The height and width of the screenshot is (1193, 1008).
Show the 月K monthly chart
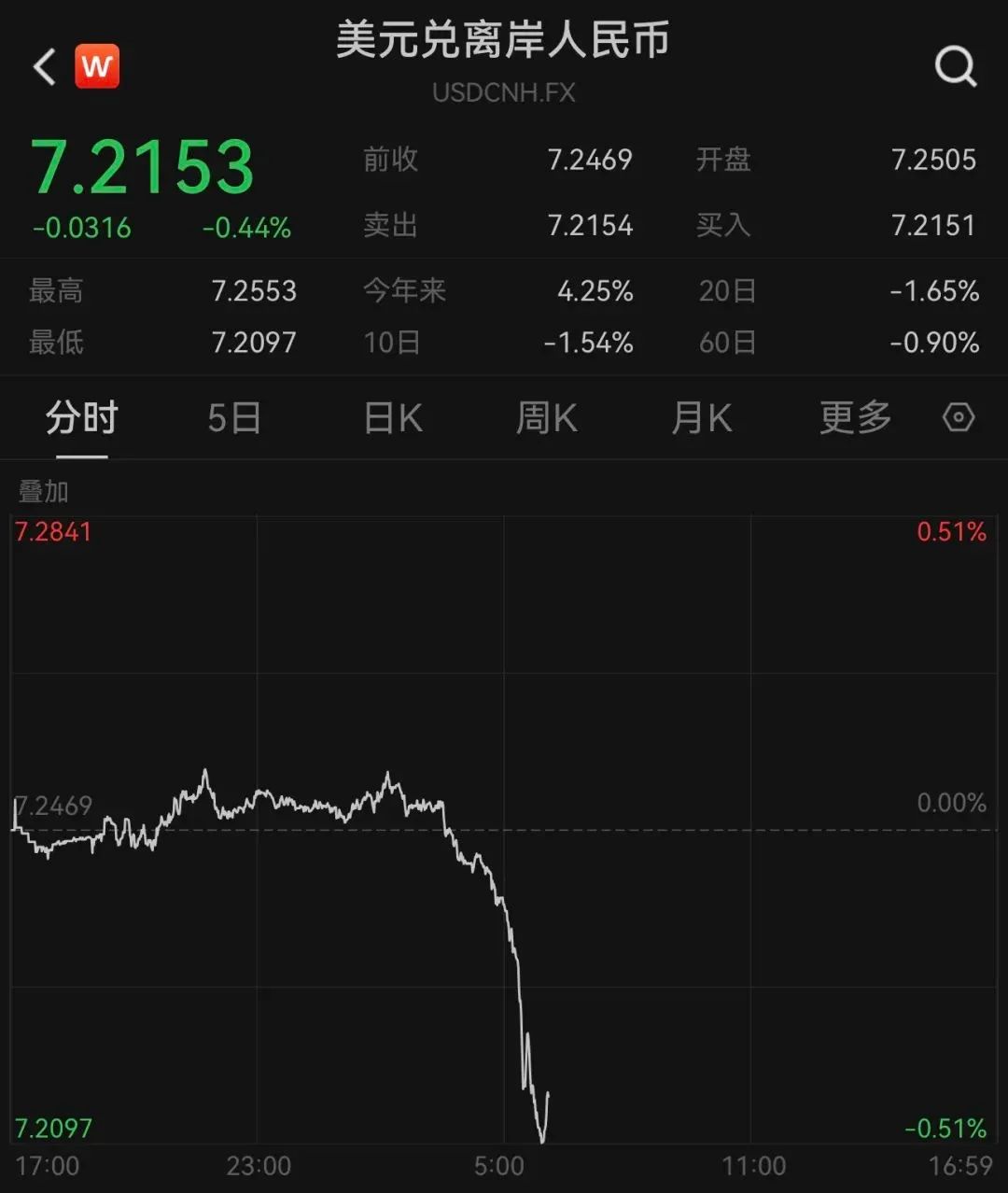pyautogui.click(x=702, y=418)
